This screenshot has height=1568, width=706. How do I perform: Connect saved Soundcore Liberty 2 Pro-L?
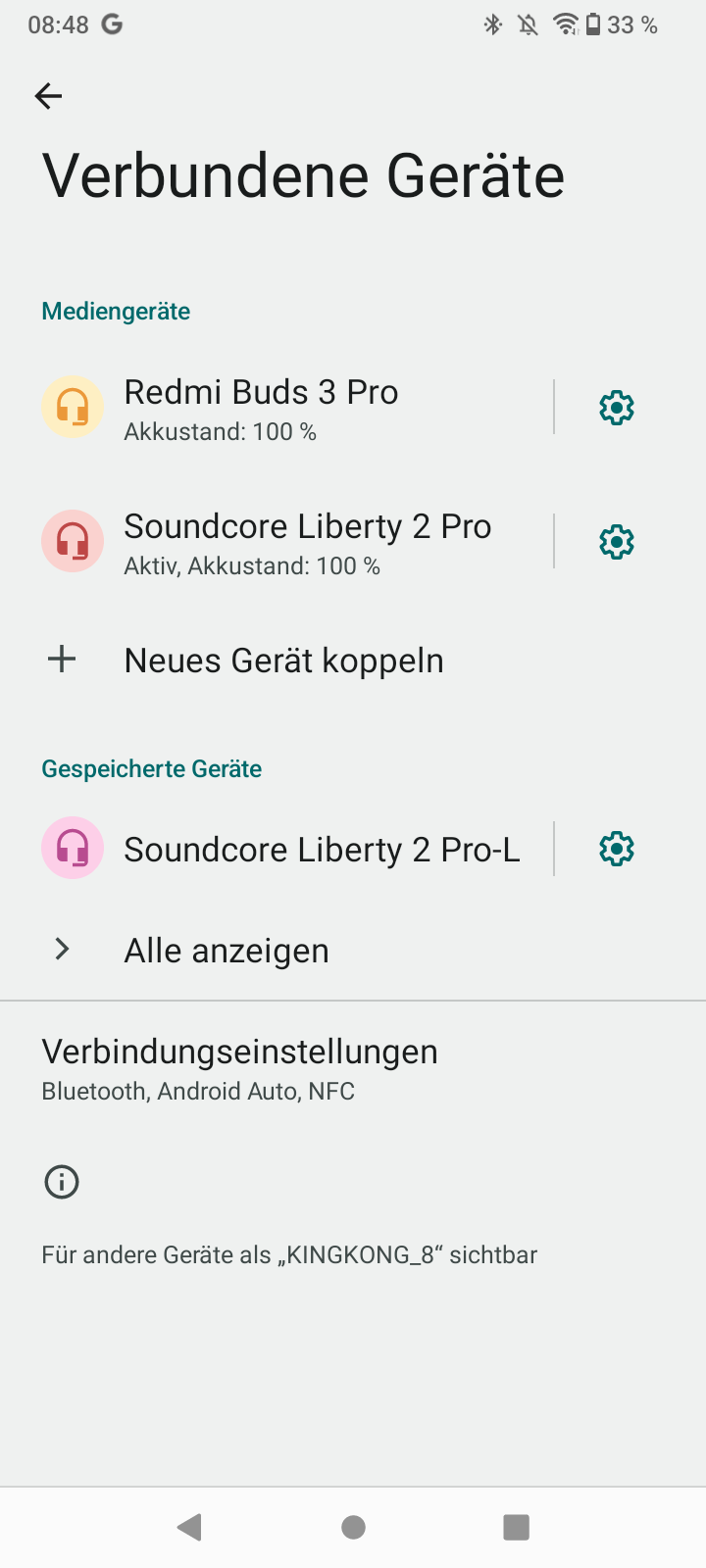(277, 849)
